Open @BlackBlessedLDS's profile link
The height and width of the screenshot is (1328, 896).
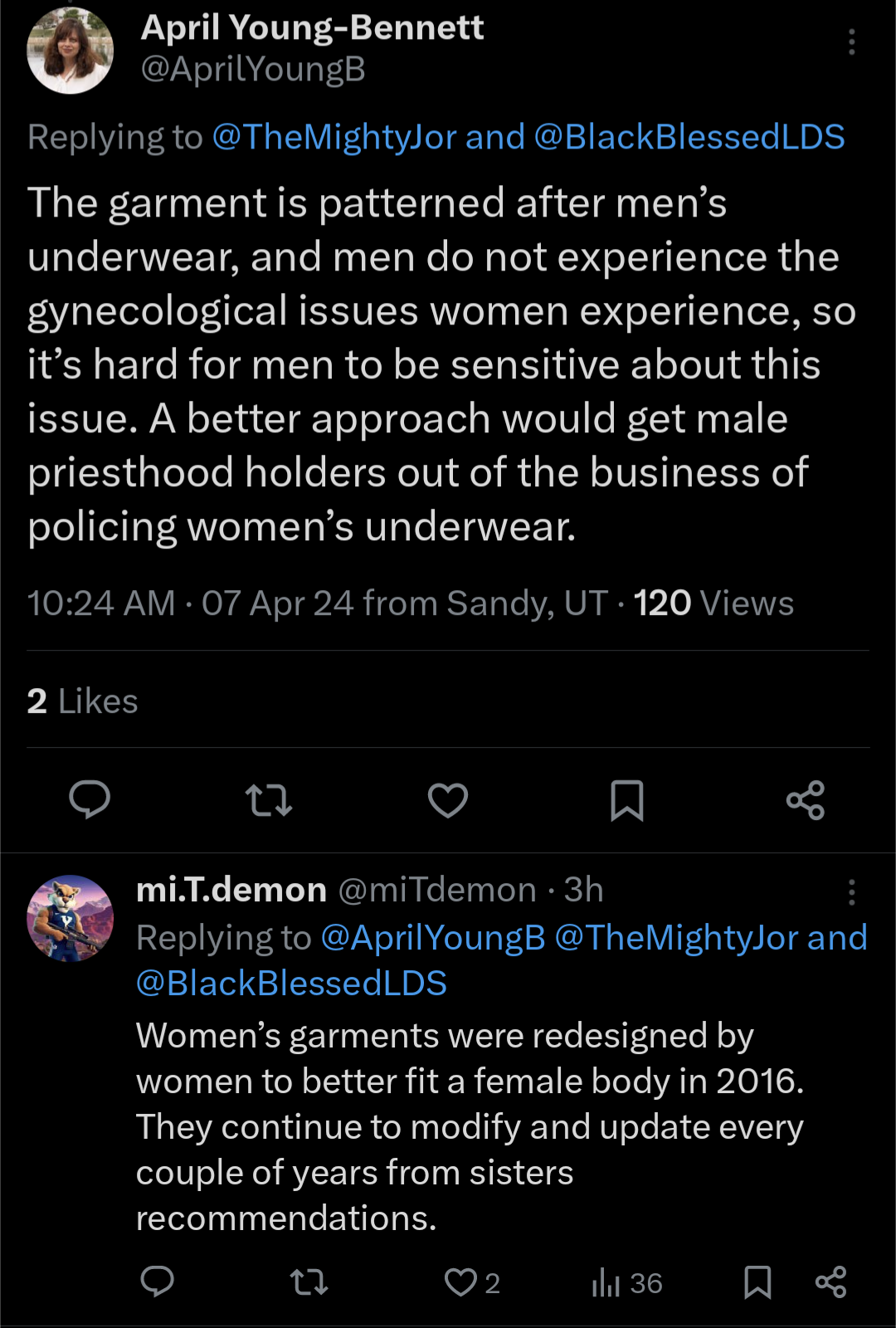pyautogui.click(x=690, y=136)
